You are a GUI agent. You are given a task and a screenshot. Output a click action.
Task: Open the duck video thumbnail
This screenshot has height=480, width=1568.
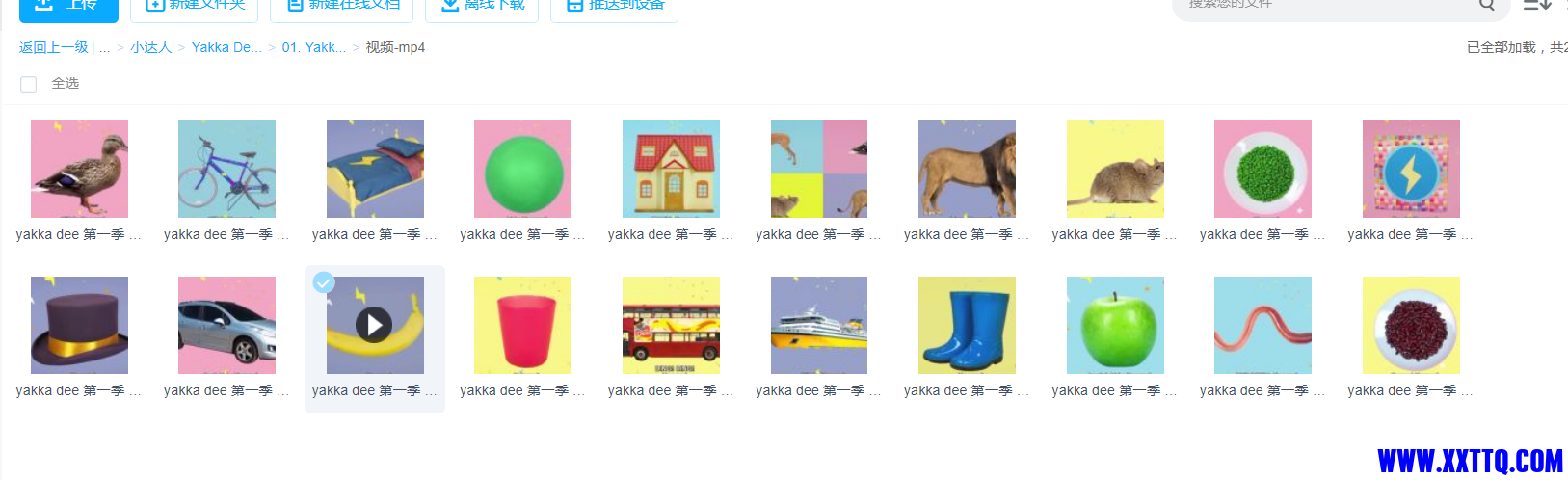(79, 169)
